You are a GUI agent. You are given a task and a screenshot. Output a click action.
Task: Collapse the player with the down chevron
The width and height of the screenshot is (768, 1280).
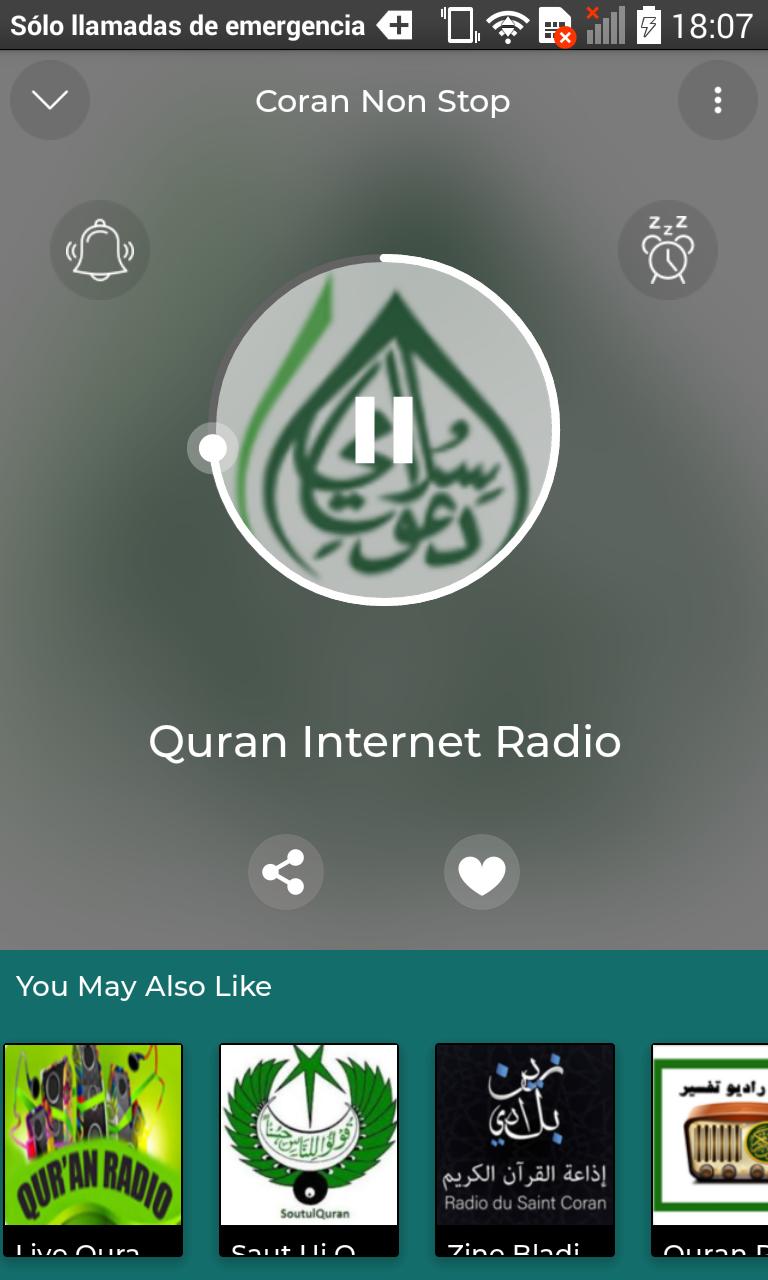coord(49,100)
